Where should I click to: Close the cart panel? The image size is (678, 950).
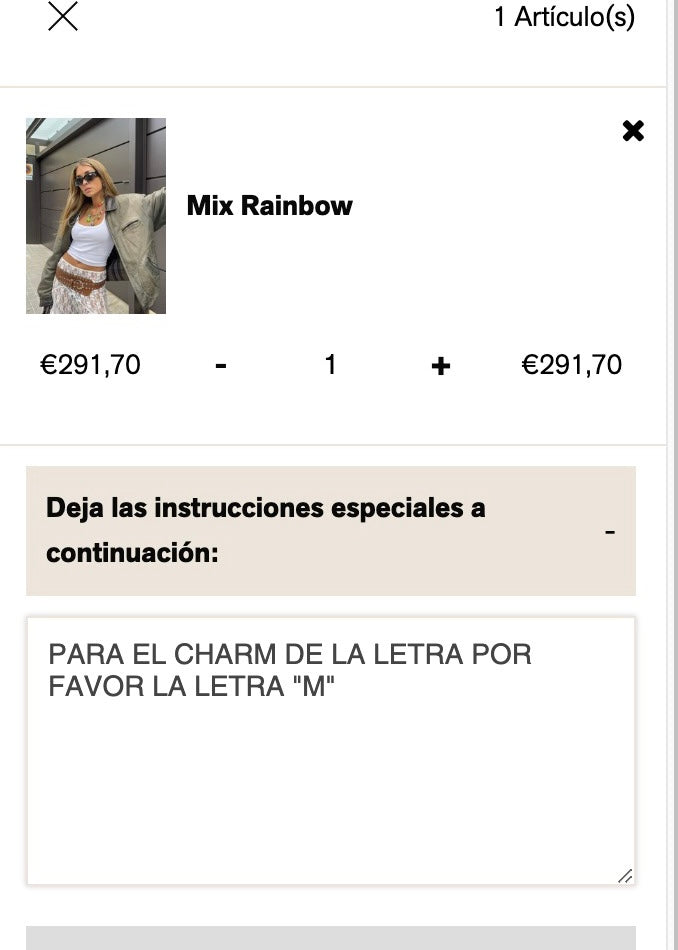tap(63, 16)
